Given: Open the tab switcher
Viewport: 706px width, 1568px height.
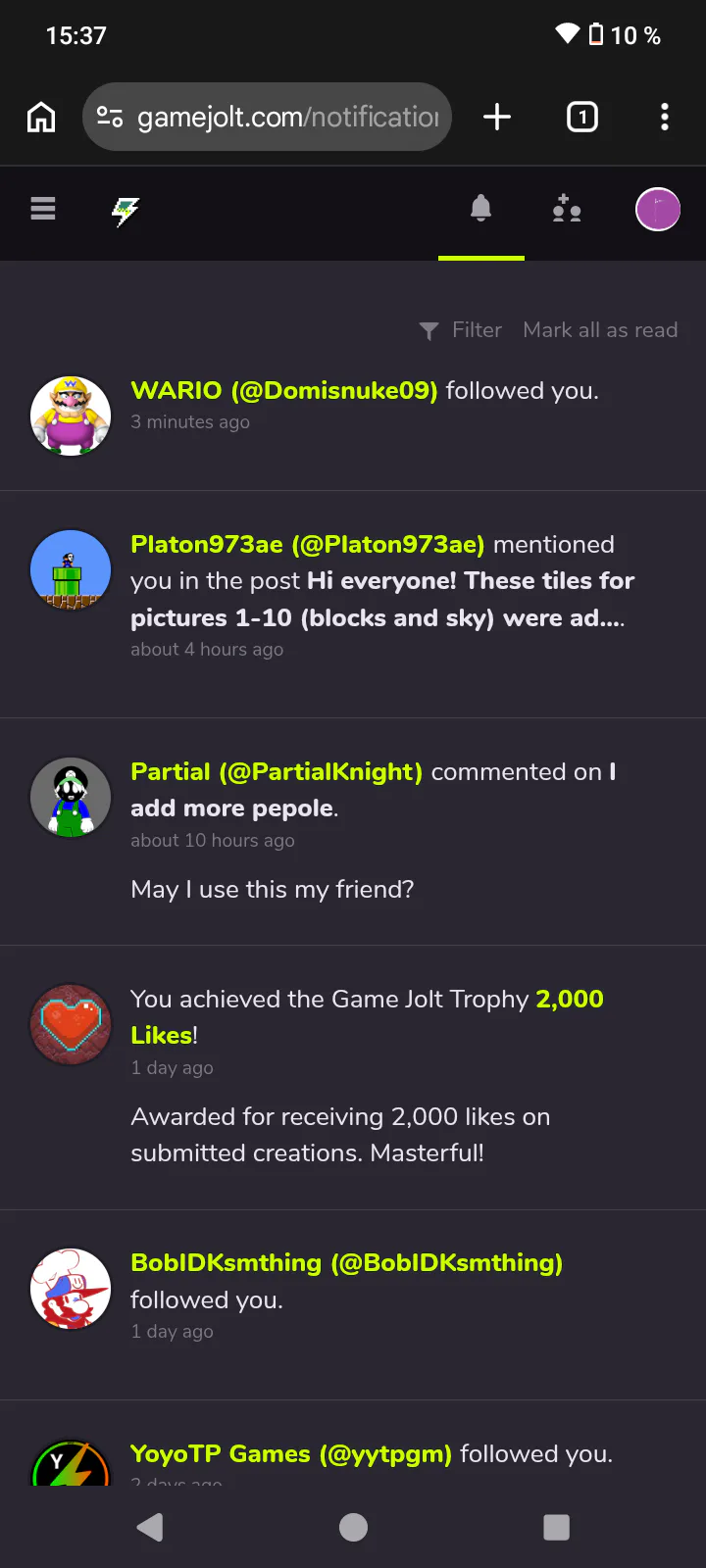Looking at the screenshot, I should coord(581,118).
